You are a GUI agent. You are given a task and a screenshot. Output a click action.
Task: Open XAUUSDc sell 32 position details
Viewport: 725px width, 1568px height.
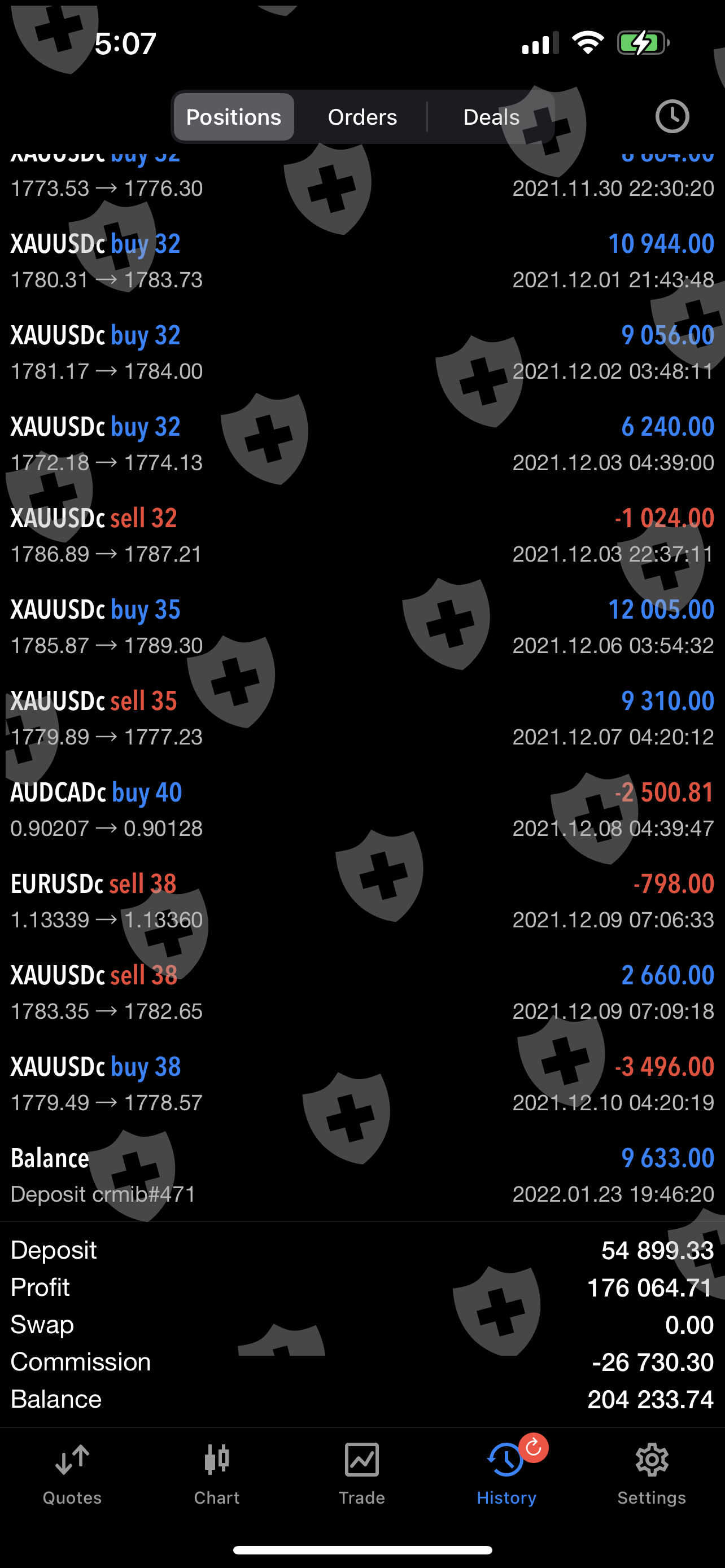pos(362,536)
